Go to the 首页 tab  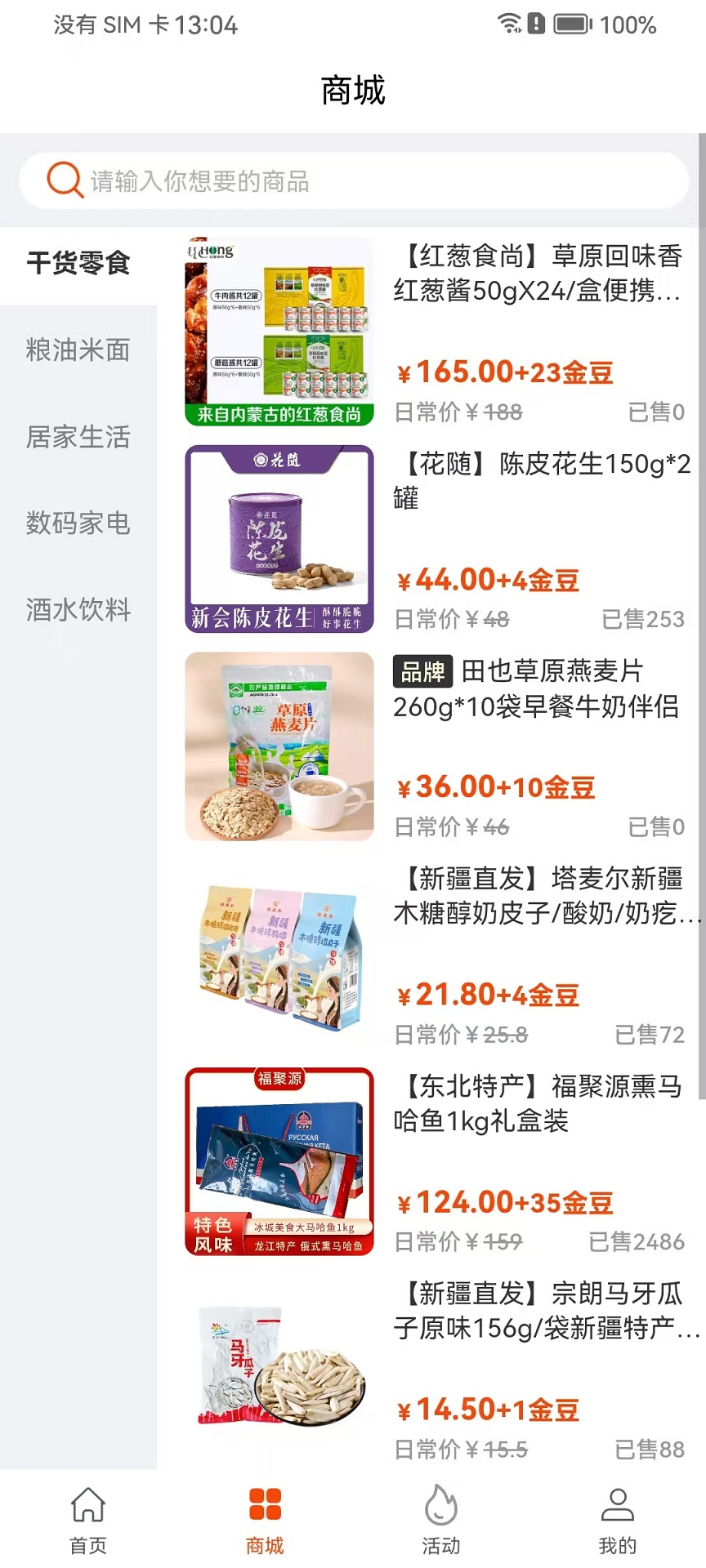tap(88, 1521)
